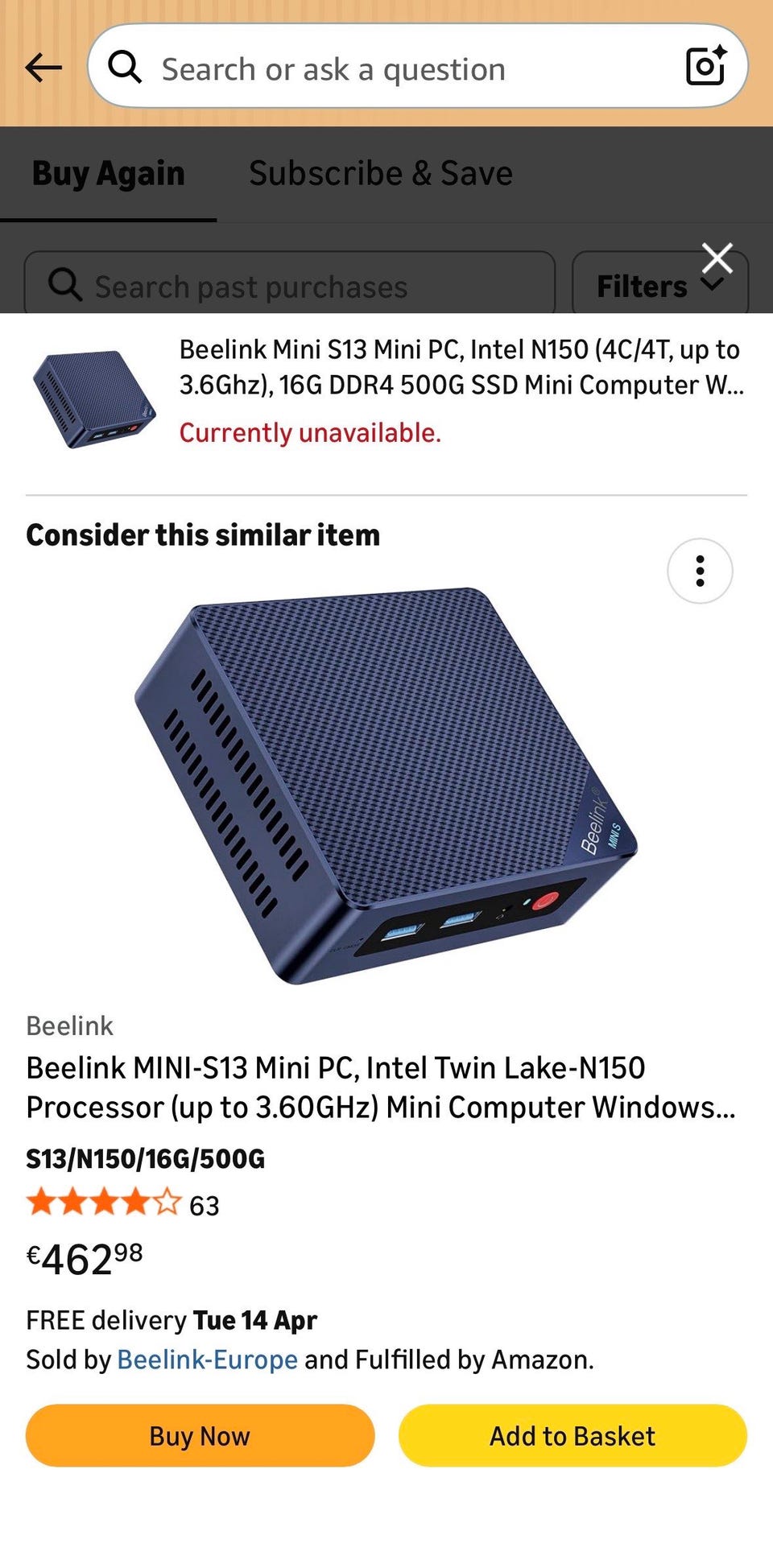Buy Now the Beelink mini PC
This screenshot has height=1568, width=773.
pyautogui.click(x=200, y=1436)
